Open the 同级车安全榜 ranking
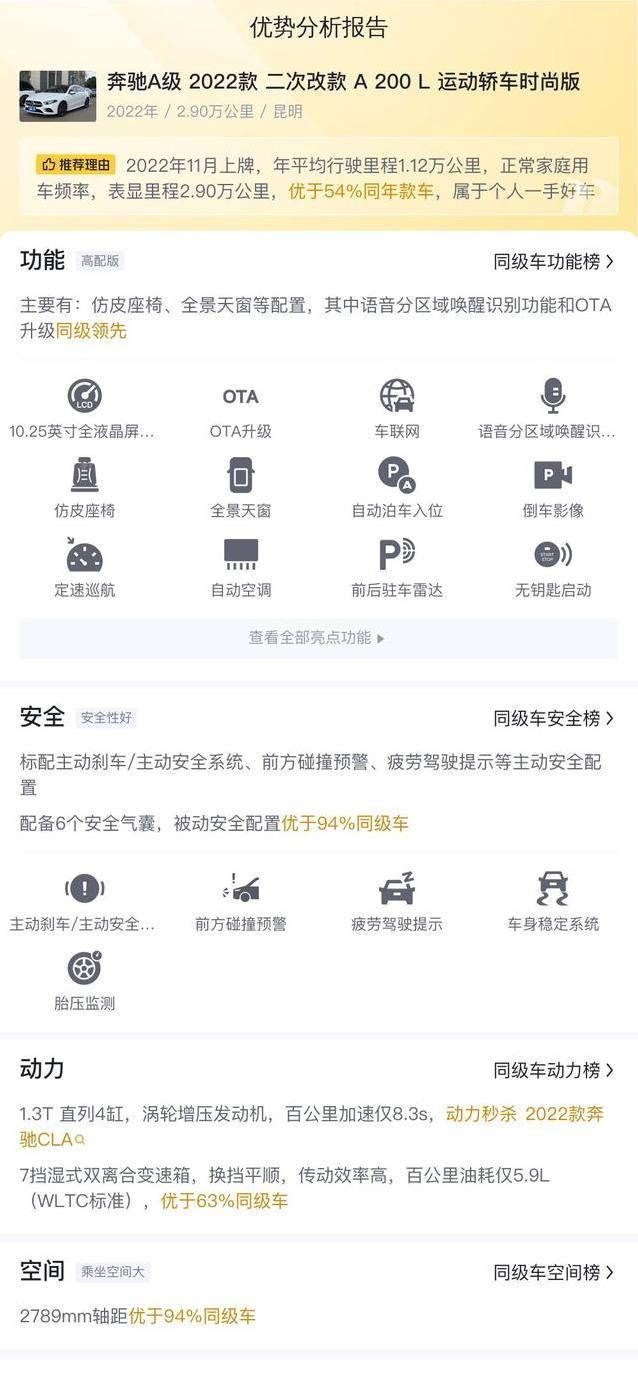Screen dimensions: 638x1376 point(554,718)
